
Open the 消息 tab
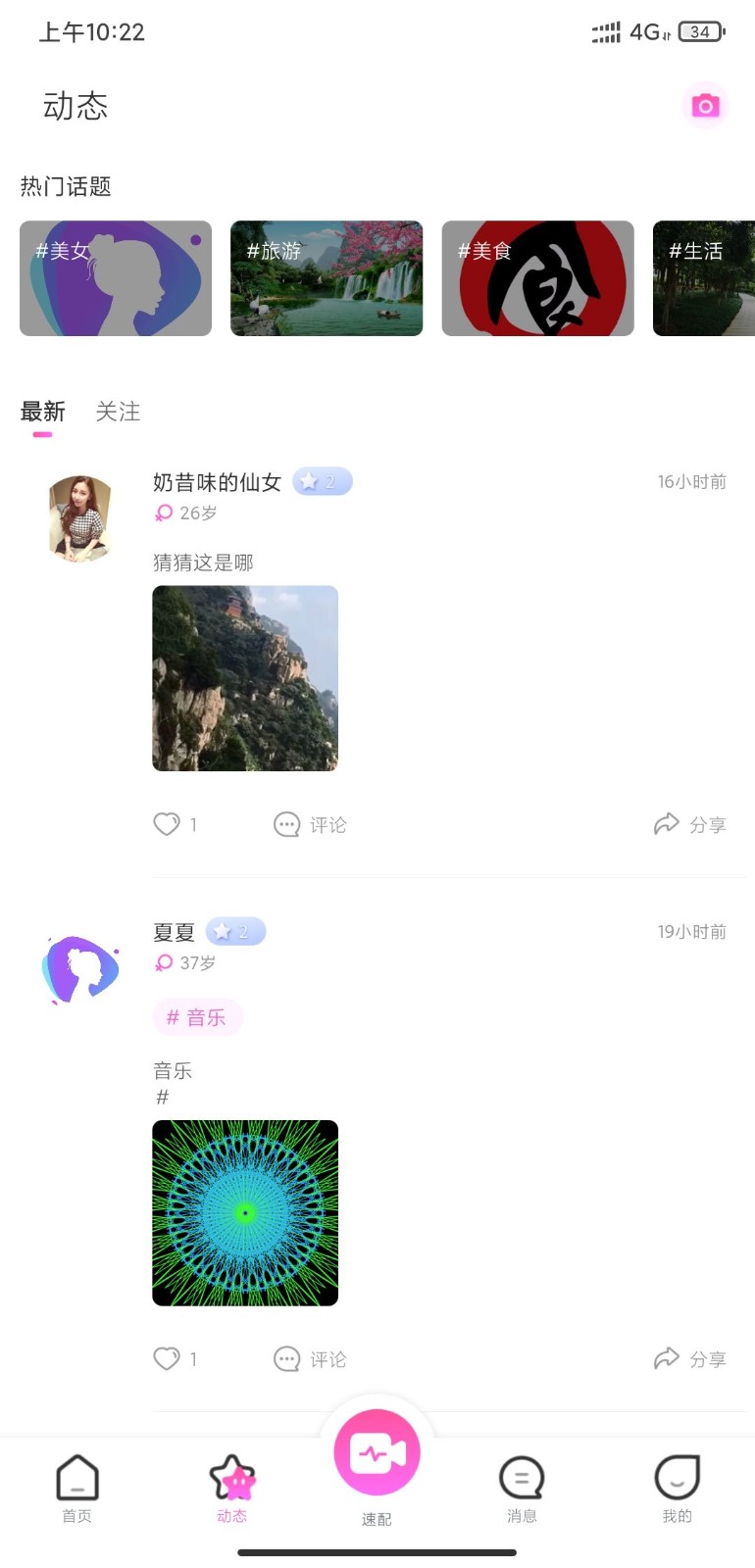coord(522,1489)
